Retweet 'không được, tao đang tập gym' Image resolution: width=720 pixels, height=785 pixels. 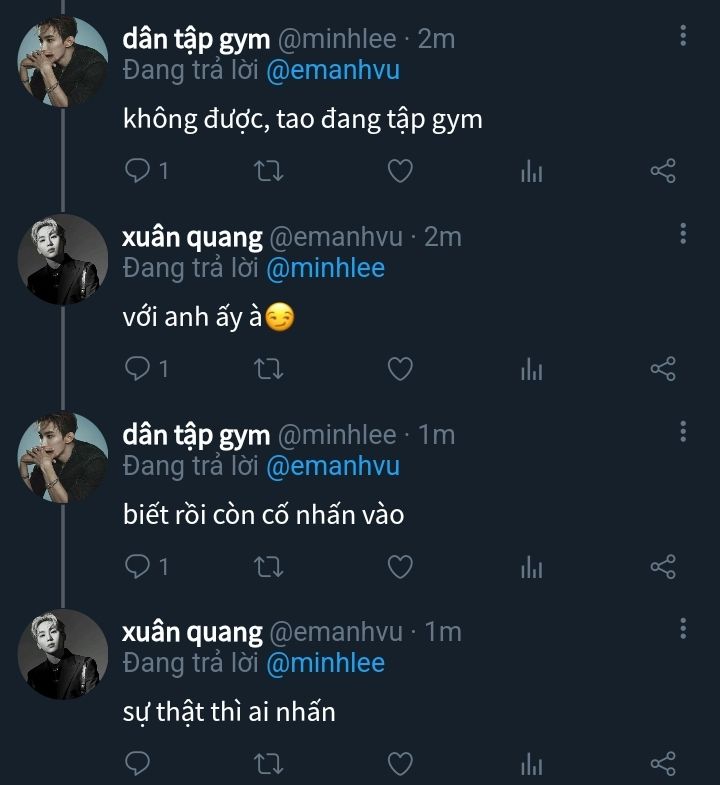(269, 172)
